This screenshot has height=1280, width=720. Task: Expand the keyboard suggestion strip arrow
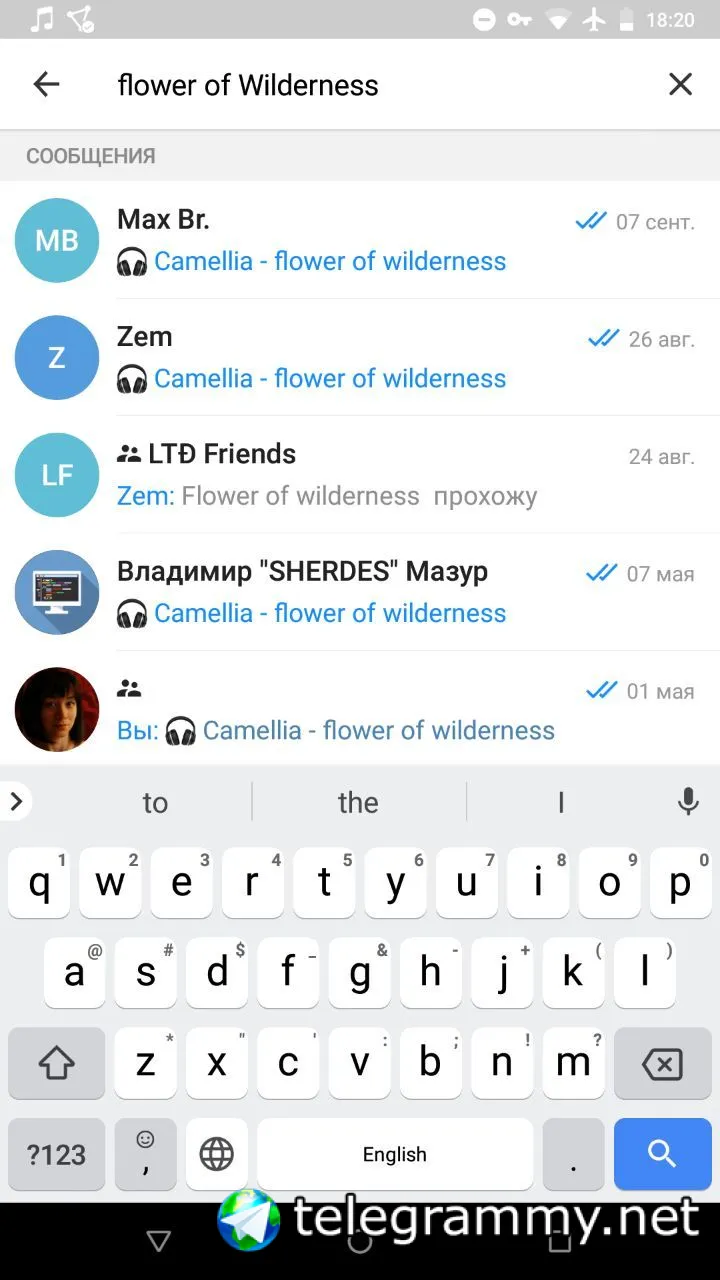pyautogui.click(x=16, y=801)
